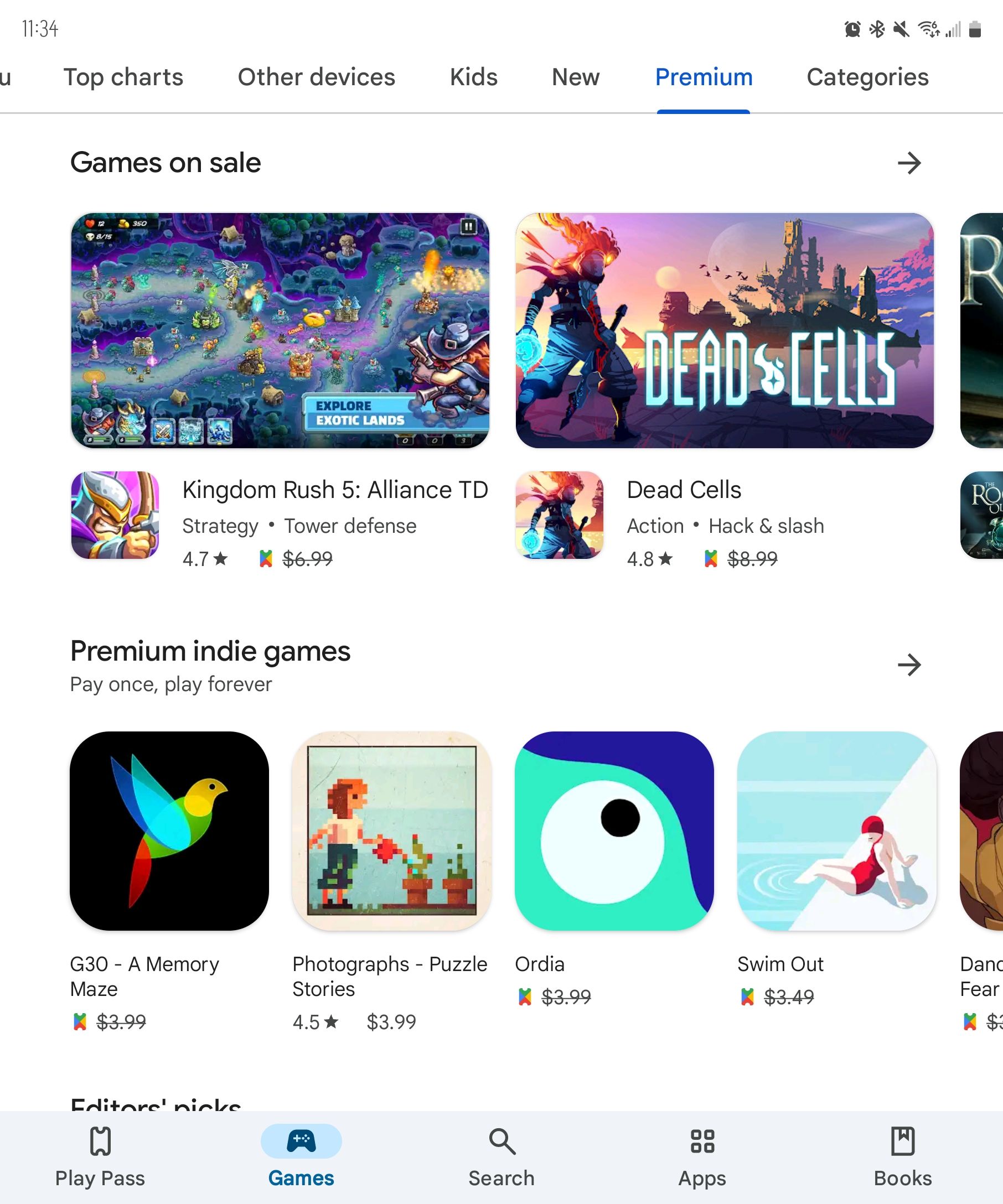Select the Kids tab

point(473,77)
